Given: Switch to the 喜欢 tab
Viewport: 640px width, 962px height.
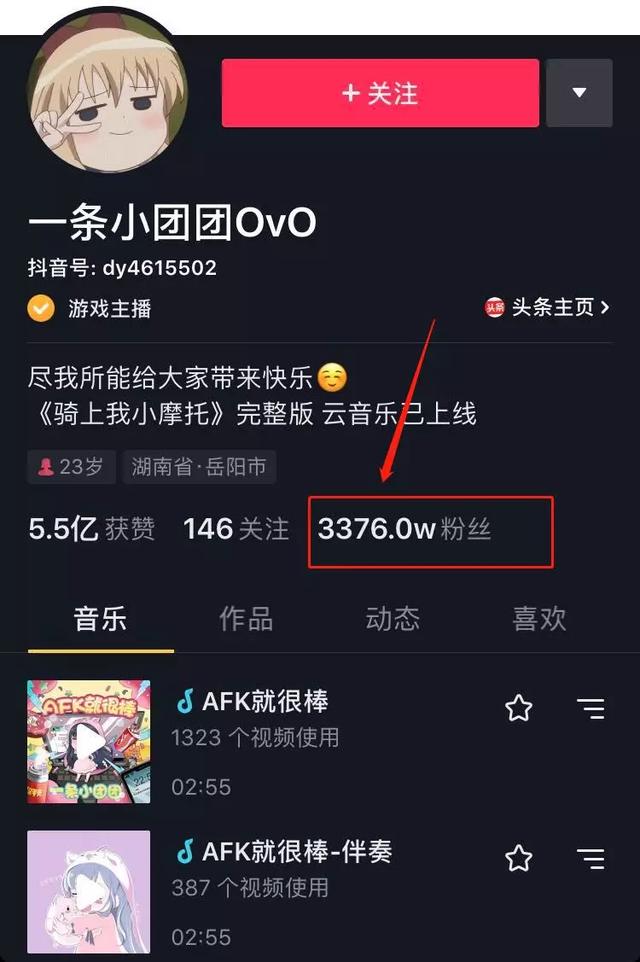Looking at the screenshot, I should click(x=540, y=618).
